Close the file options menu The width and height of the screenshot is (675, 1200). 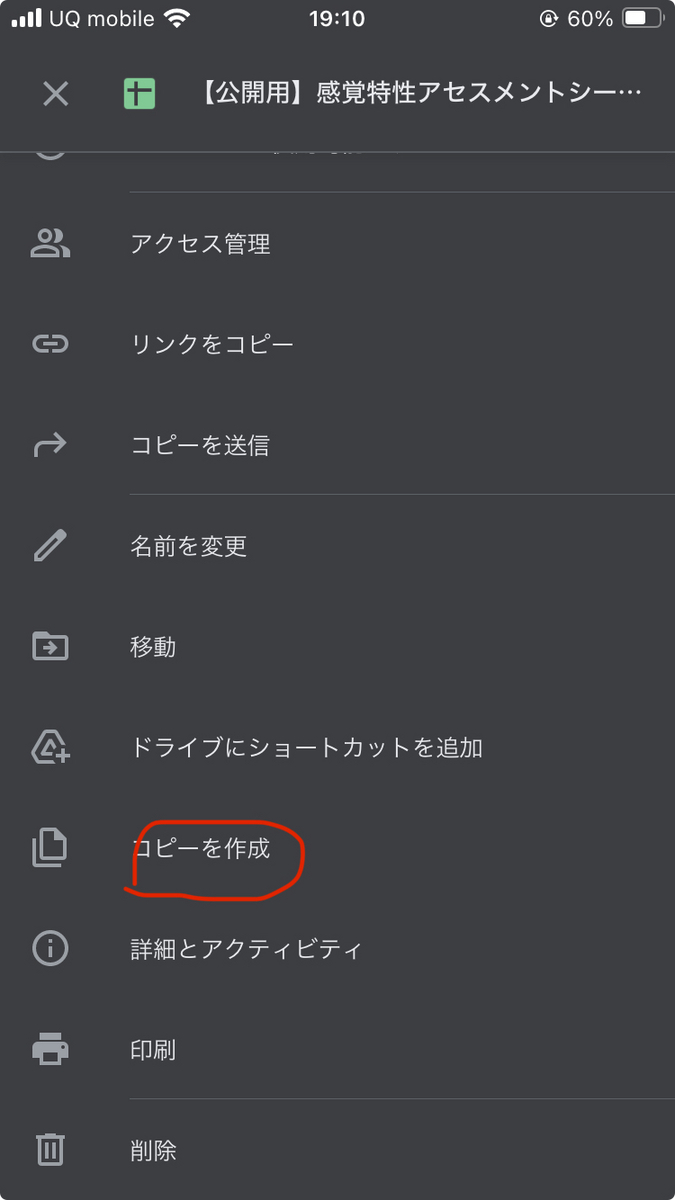click(x=56, y=94)
